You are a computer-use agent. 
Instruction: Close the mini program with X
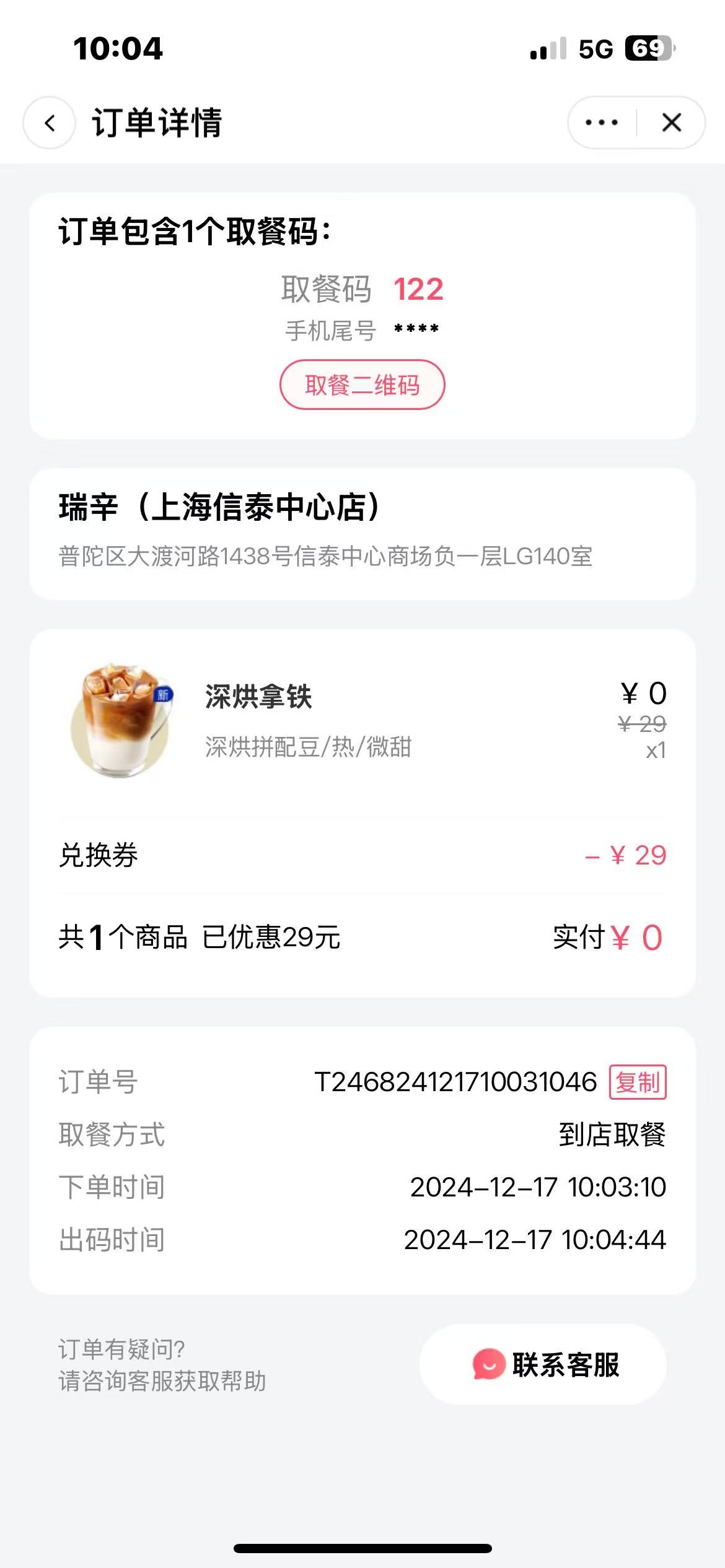tap(672, 123)
